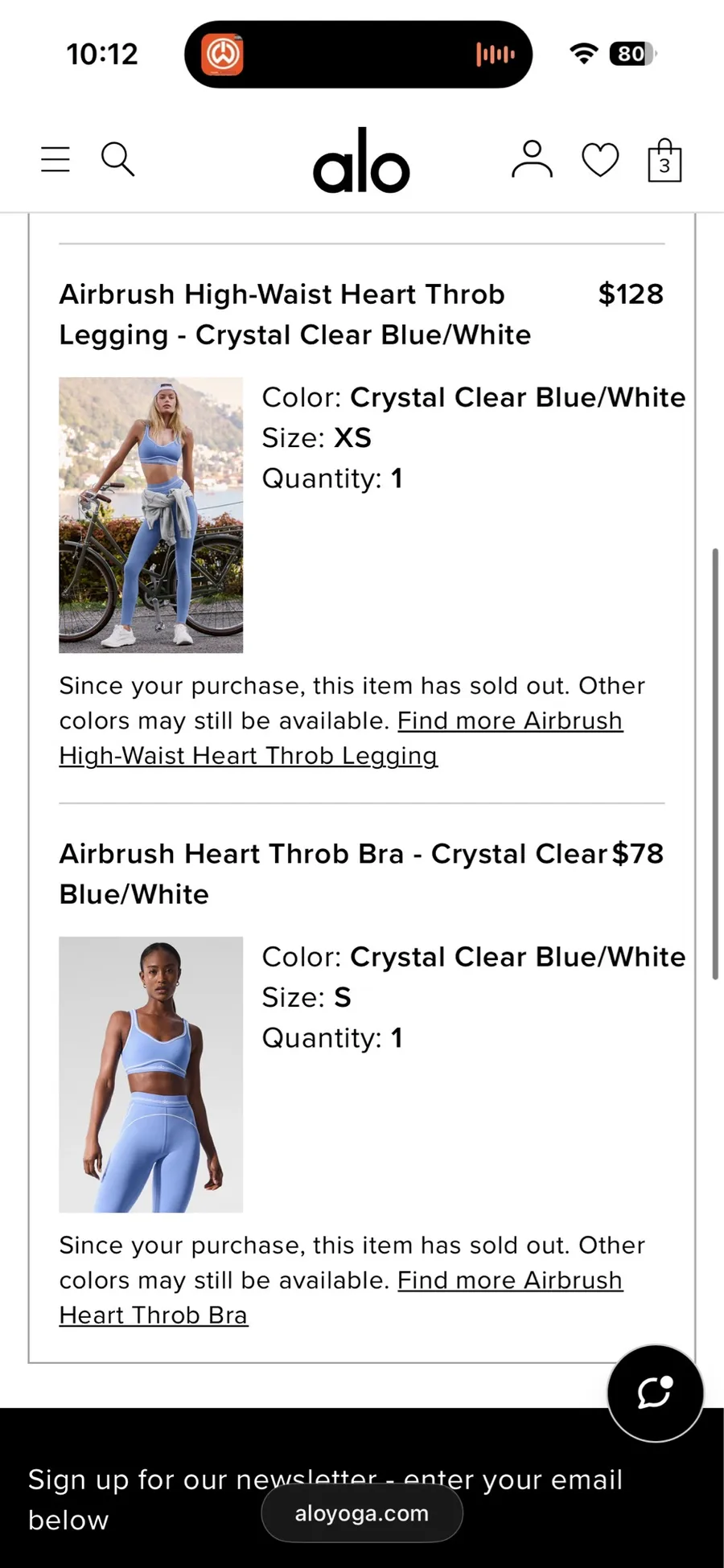
Task: Start a chat with the support bubble
Action: point(655,1393)
